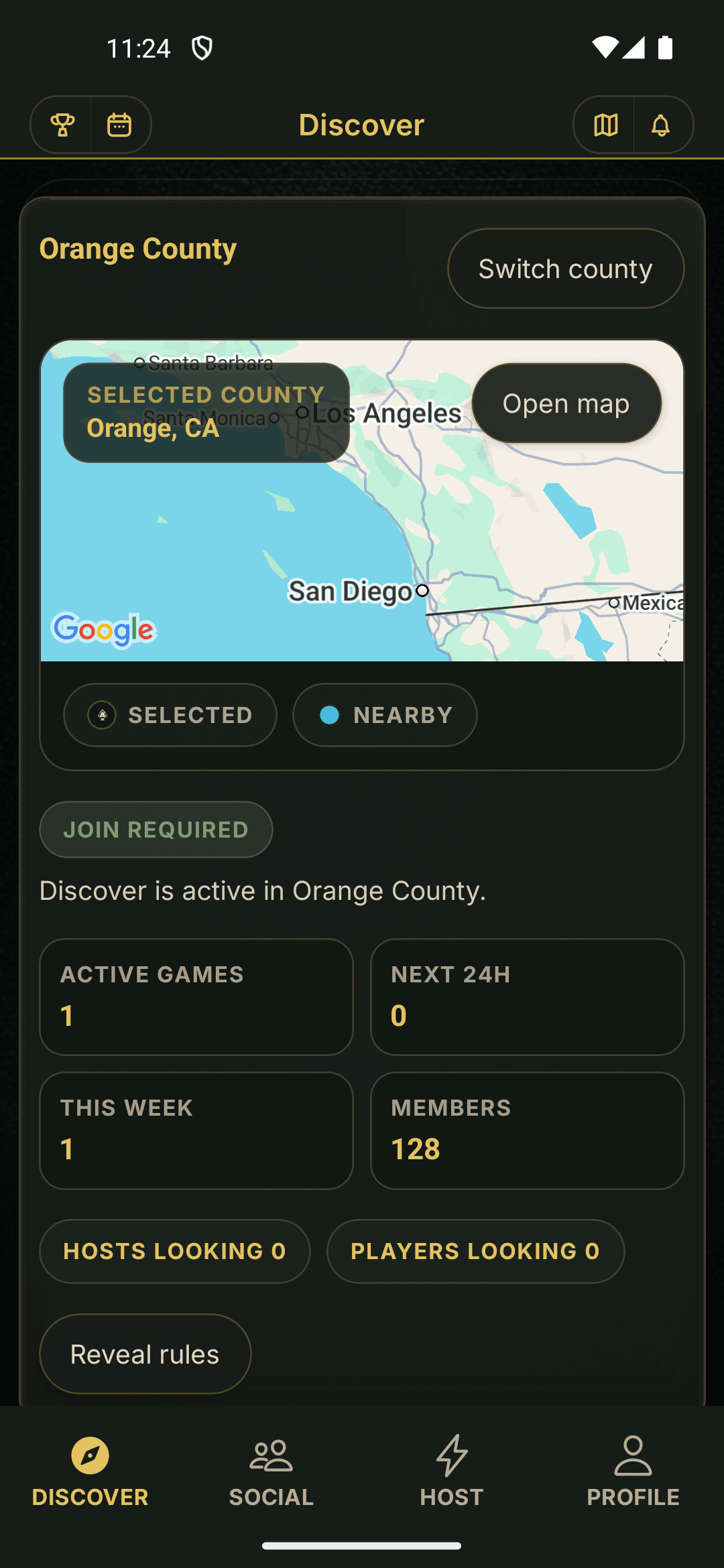
Task: Expand HOSTS LOOKING 0 details
Action: pyautogui.click(x=174, y=1251)
